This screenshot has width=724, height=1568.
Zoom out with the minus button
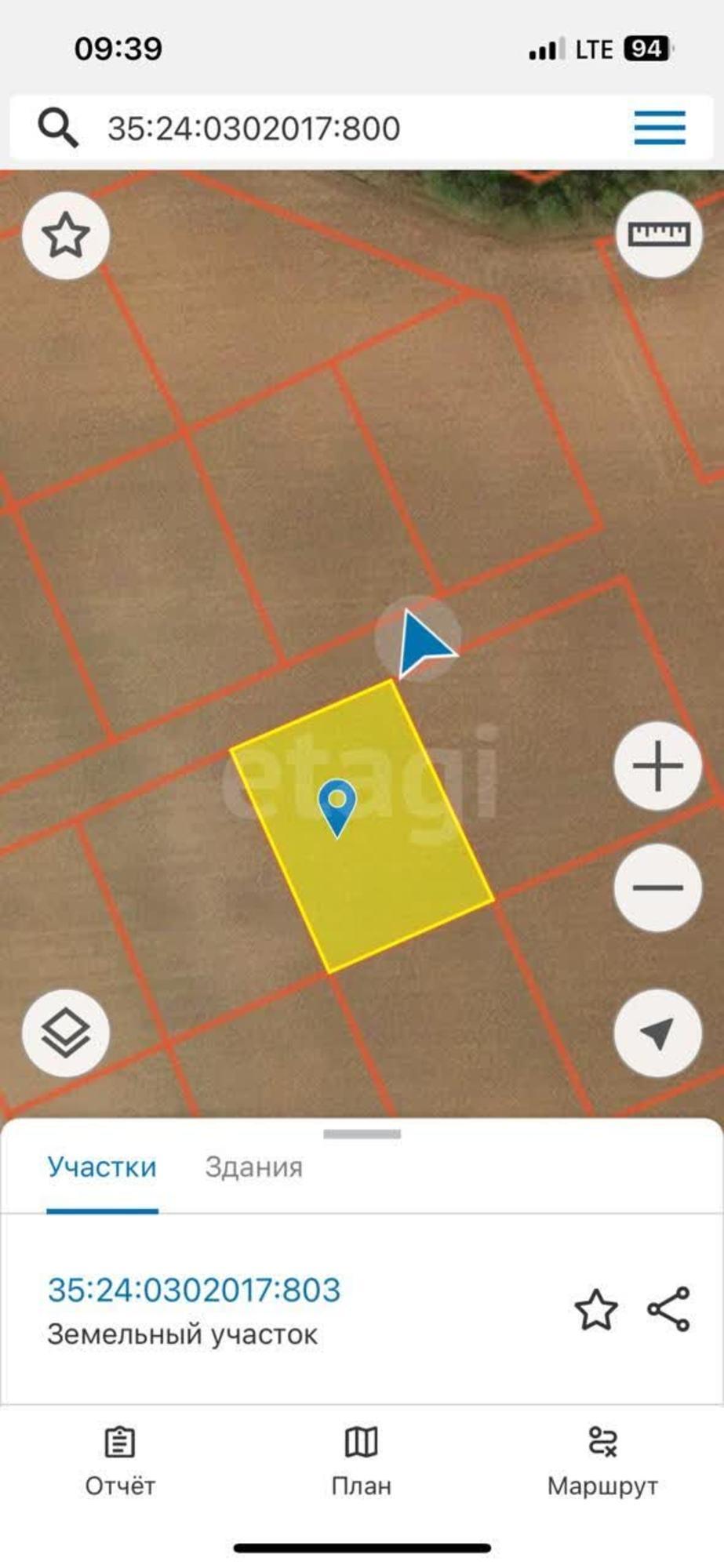(x=657, y=887)
